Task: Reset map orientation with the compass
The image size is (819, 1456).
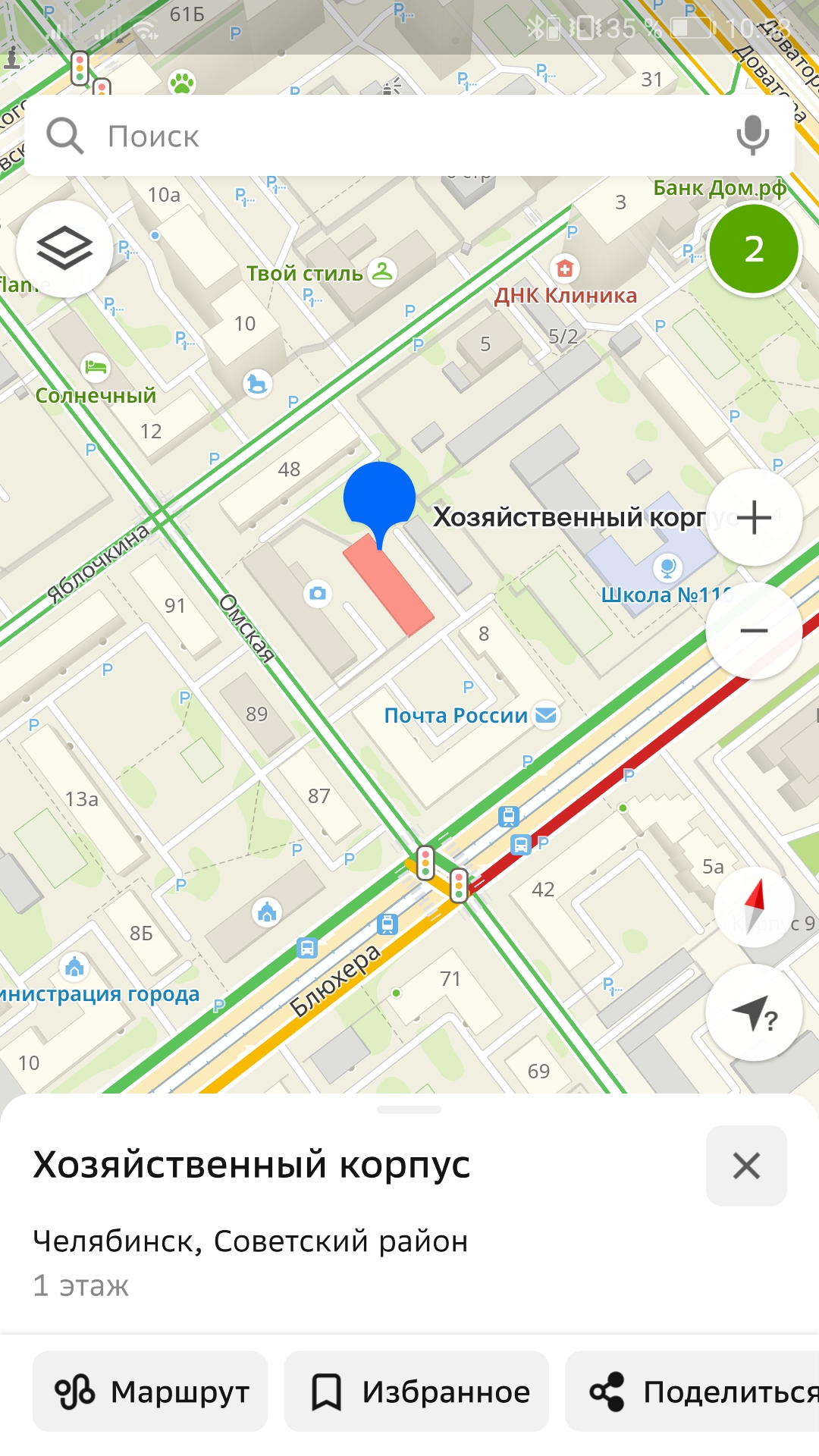Action: click(x=754, y=907)
